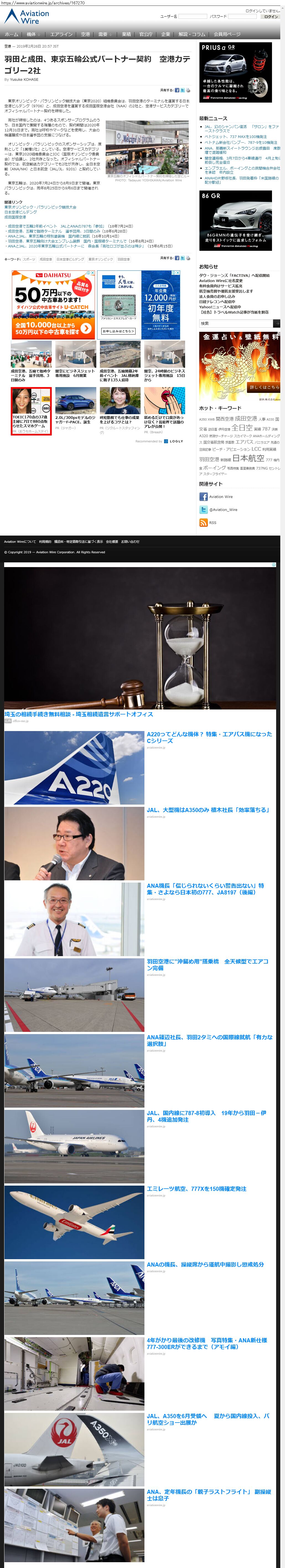
Task: Open the 東京オリンピック・パラリンピック競技大会 related link
Action: point(40,207)
